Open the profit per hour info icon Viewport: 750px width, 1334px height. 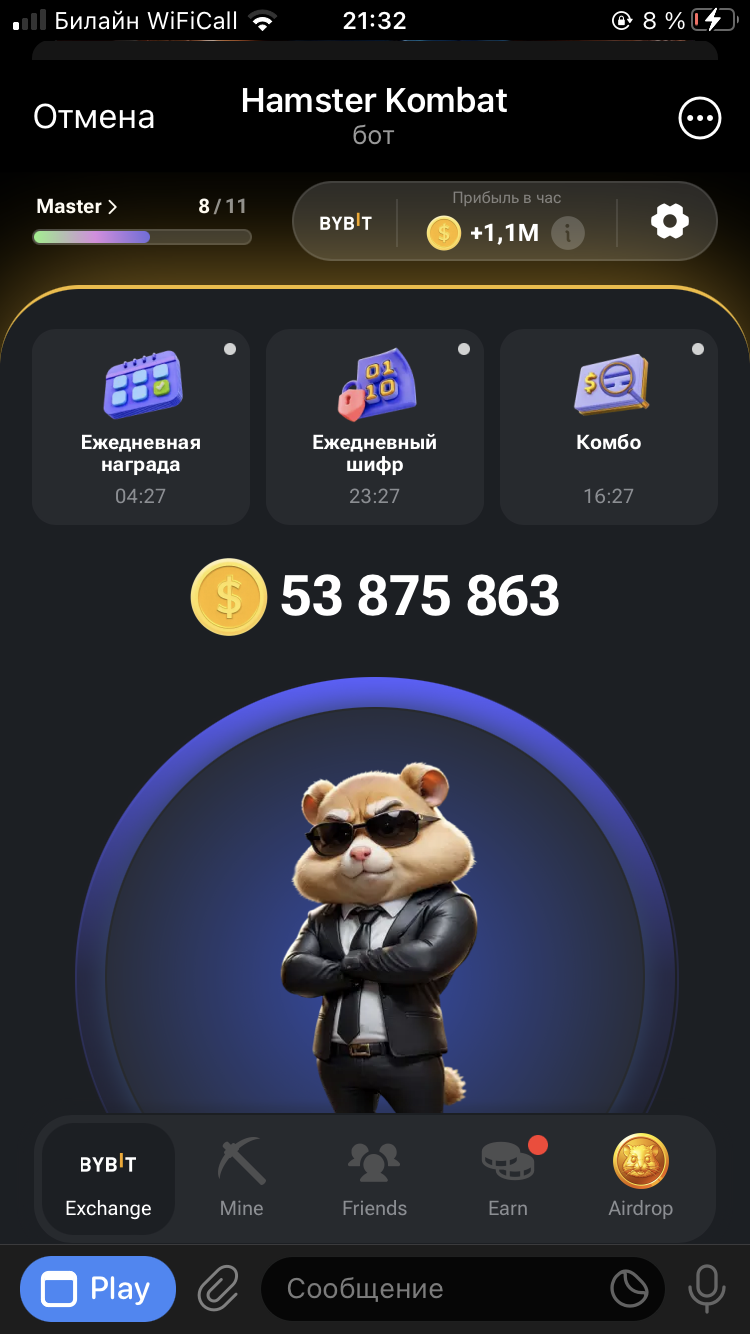point(568,234)
